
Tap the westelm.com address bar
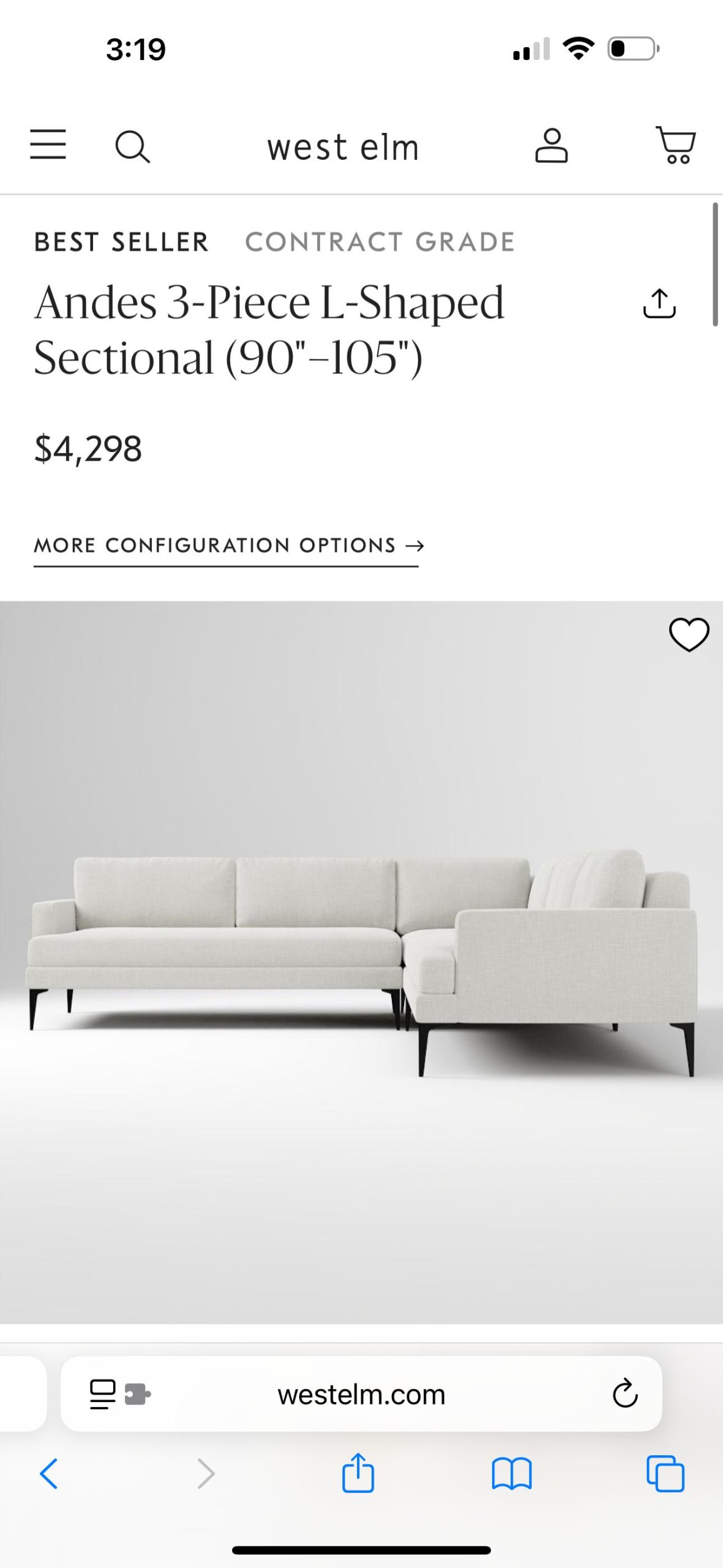361,1395
